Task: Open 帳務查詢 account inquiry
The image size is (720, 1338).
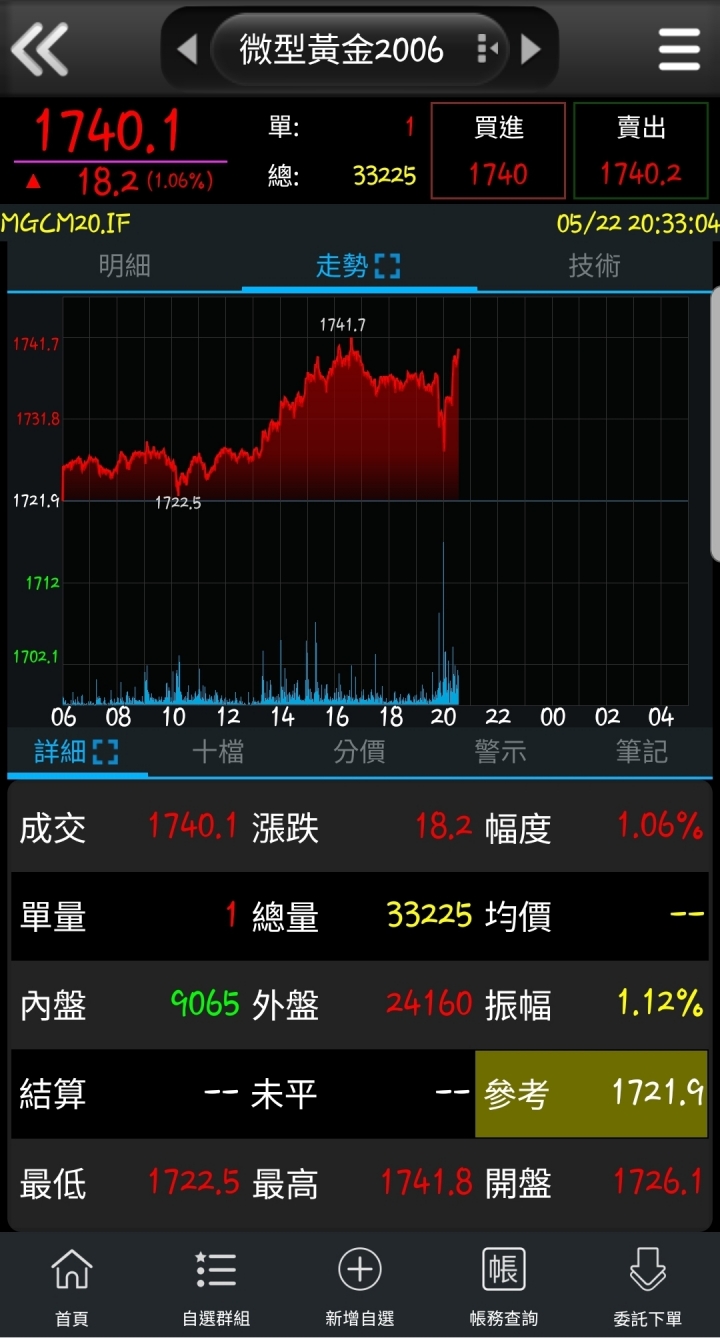Action: [503, 1287]
